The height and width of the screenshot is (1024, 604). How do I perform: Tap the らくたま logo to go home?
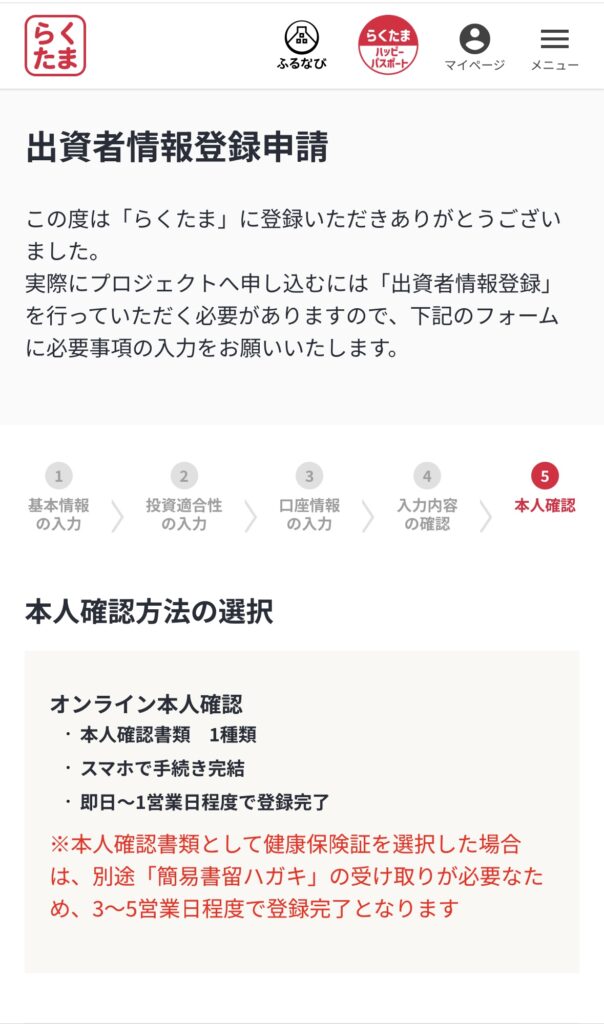click(x=56, y=46)
